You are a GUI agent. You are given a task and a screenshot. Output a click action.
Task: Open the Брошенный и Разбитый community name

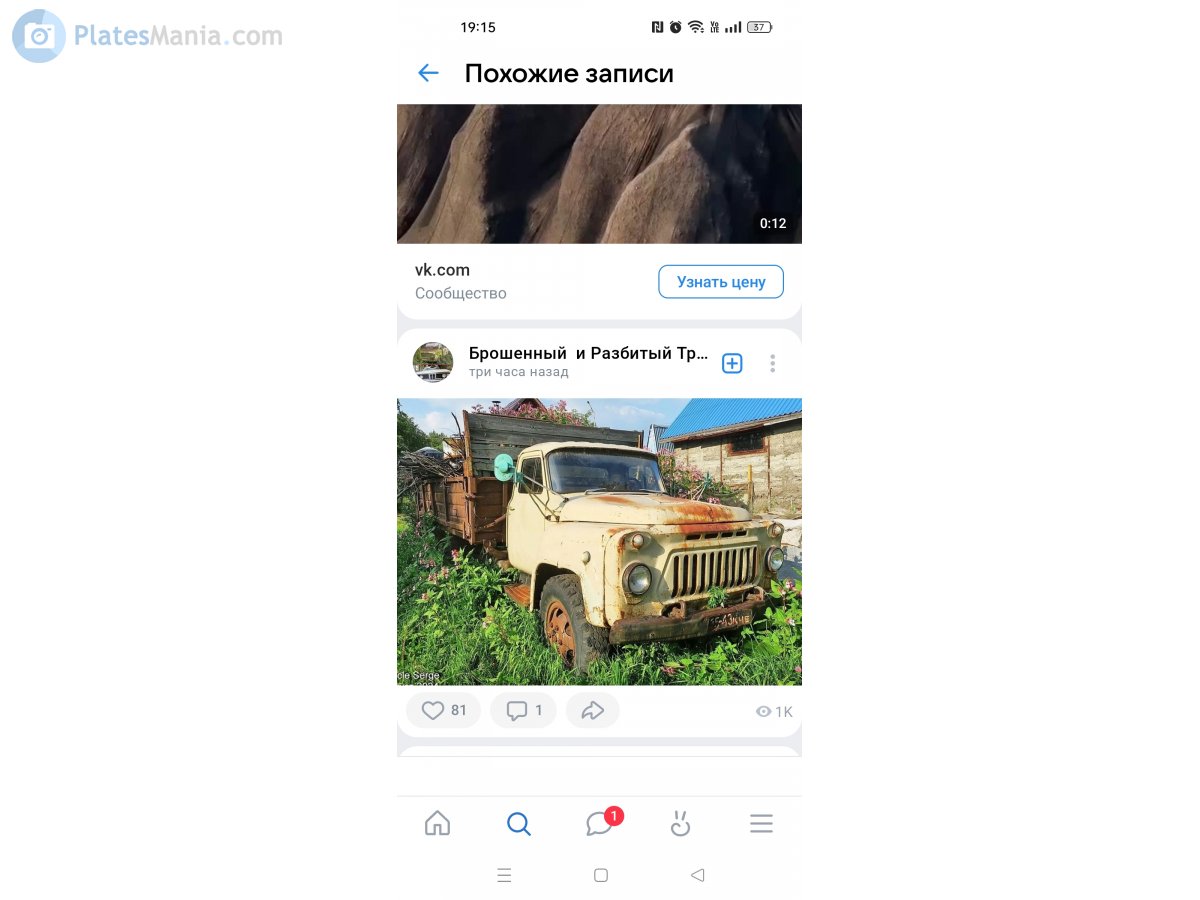(x=588, y=354)
